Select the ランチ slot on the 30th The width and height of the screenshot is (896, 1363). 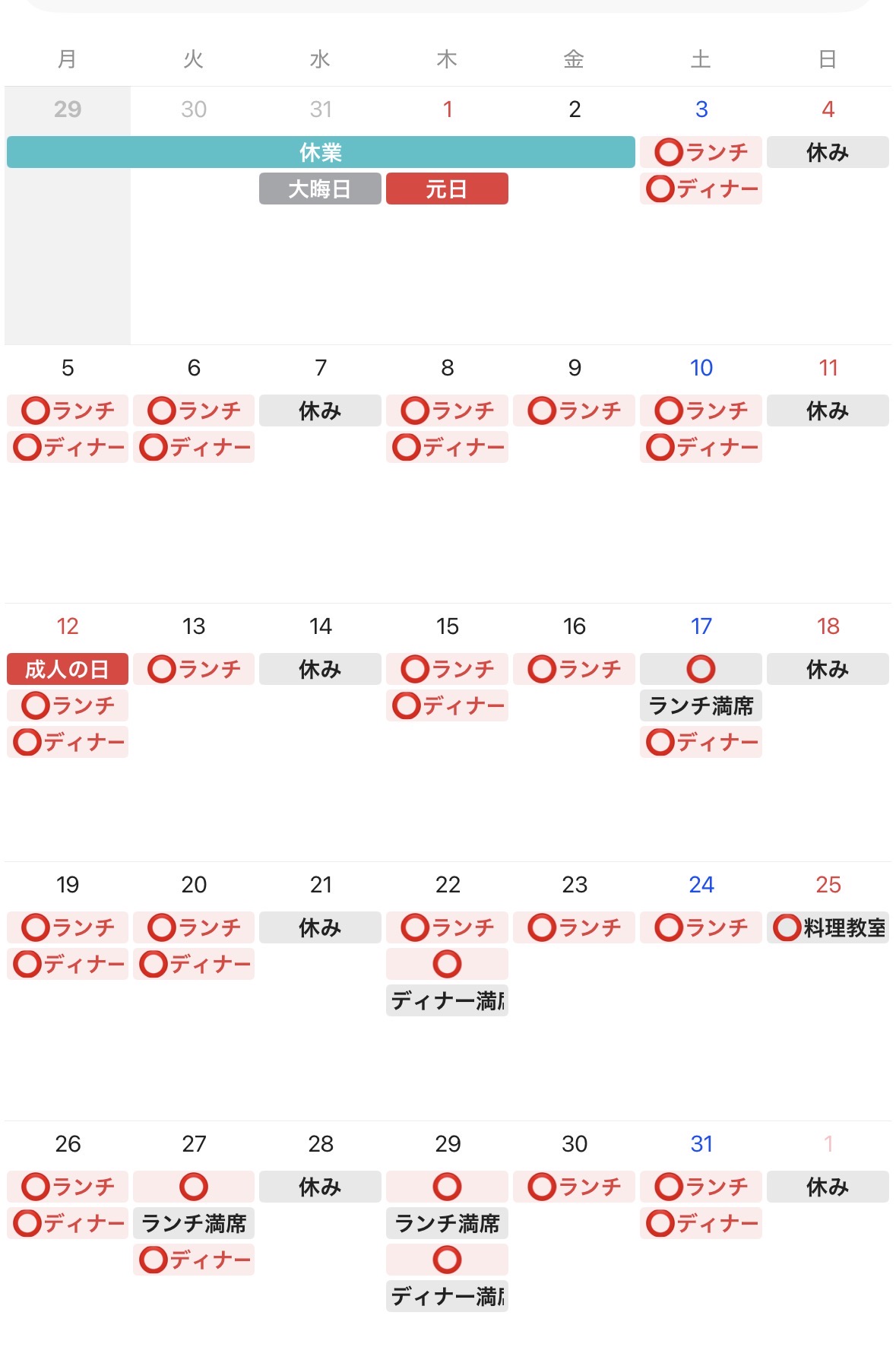[574, 1187]
